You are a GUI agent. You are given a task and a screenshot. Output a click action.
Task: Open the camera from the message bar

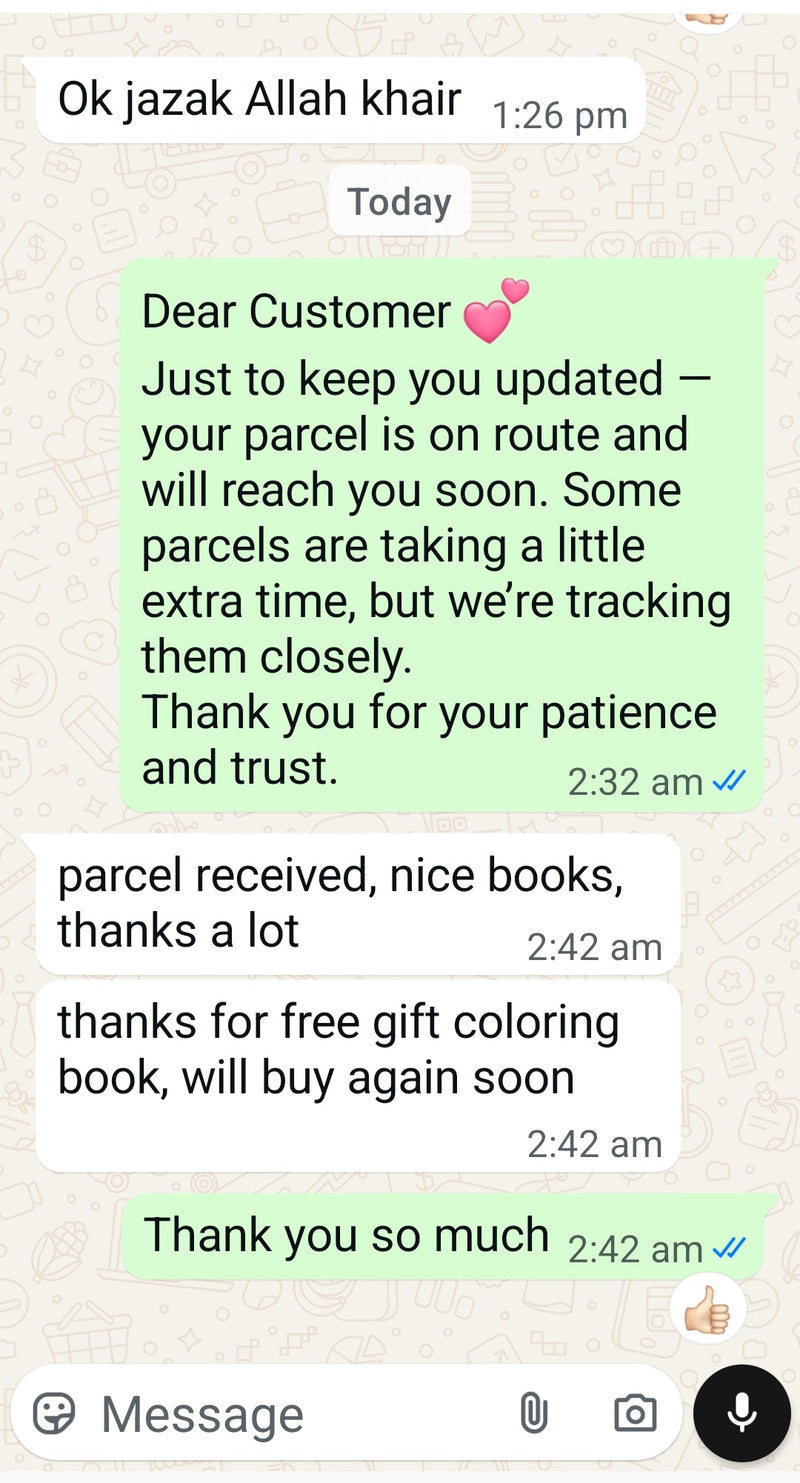[x=634, y=1414]
